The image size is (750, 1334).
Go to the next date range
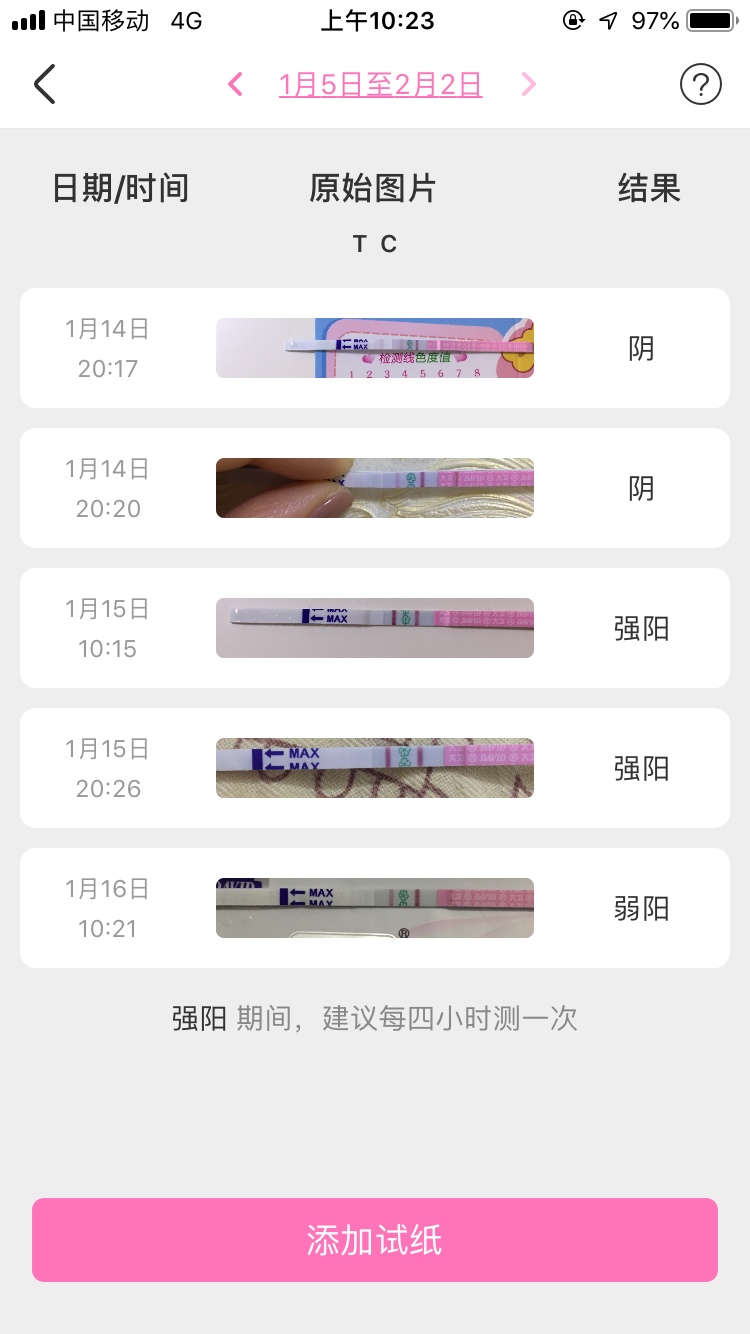coord(528,85)
